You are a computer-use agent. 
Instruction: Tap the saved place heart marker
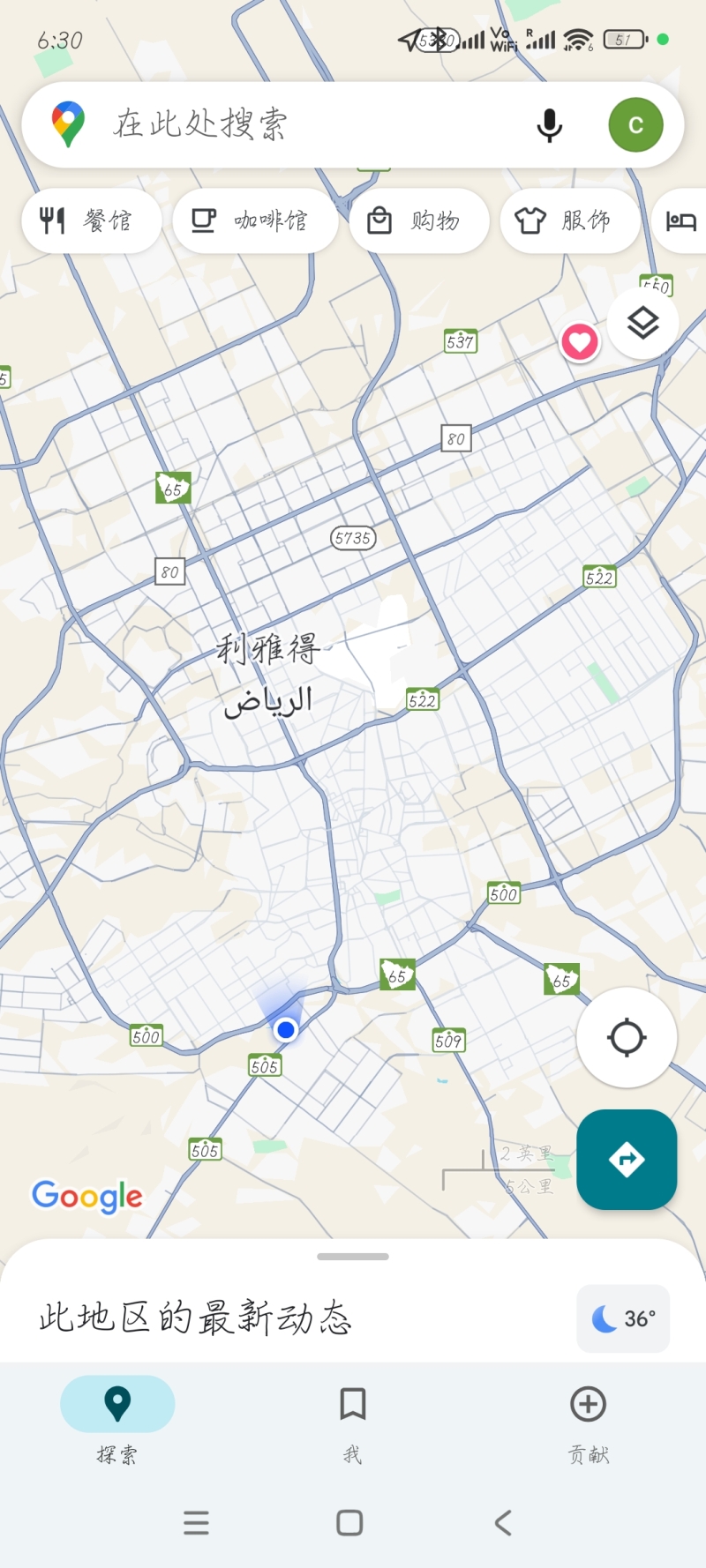pyautogui.click(x=580, y=341)
